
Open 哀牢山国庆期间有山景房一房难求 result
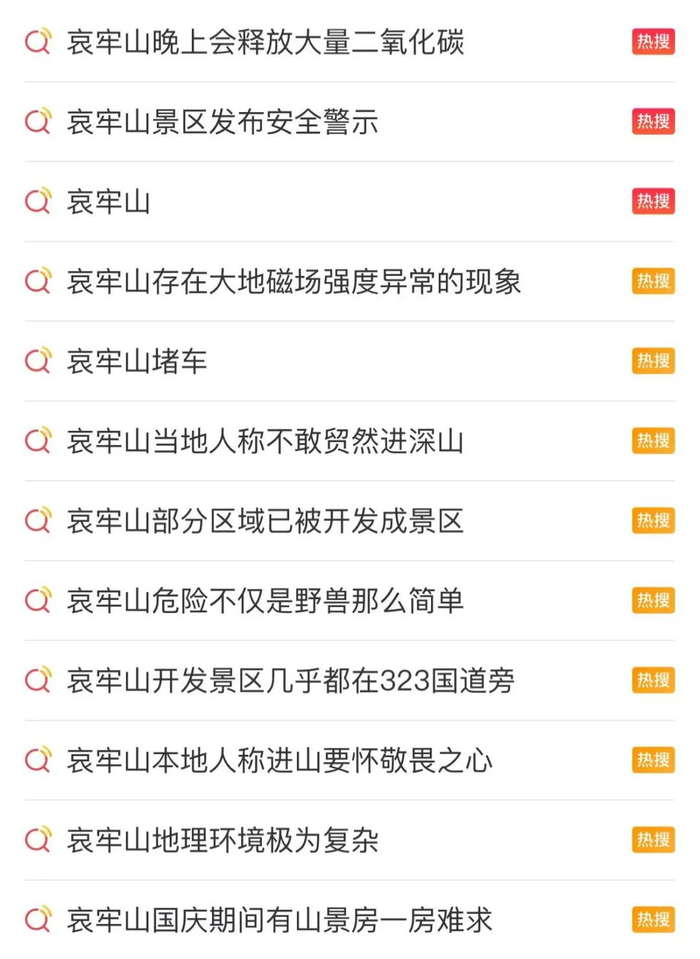click(280, 920)
